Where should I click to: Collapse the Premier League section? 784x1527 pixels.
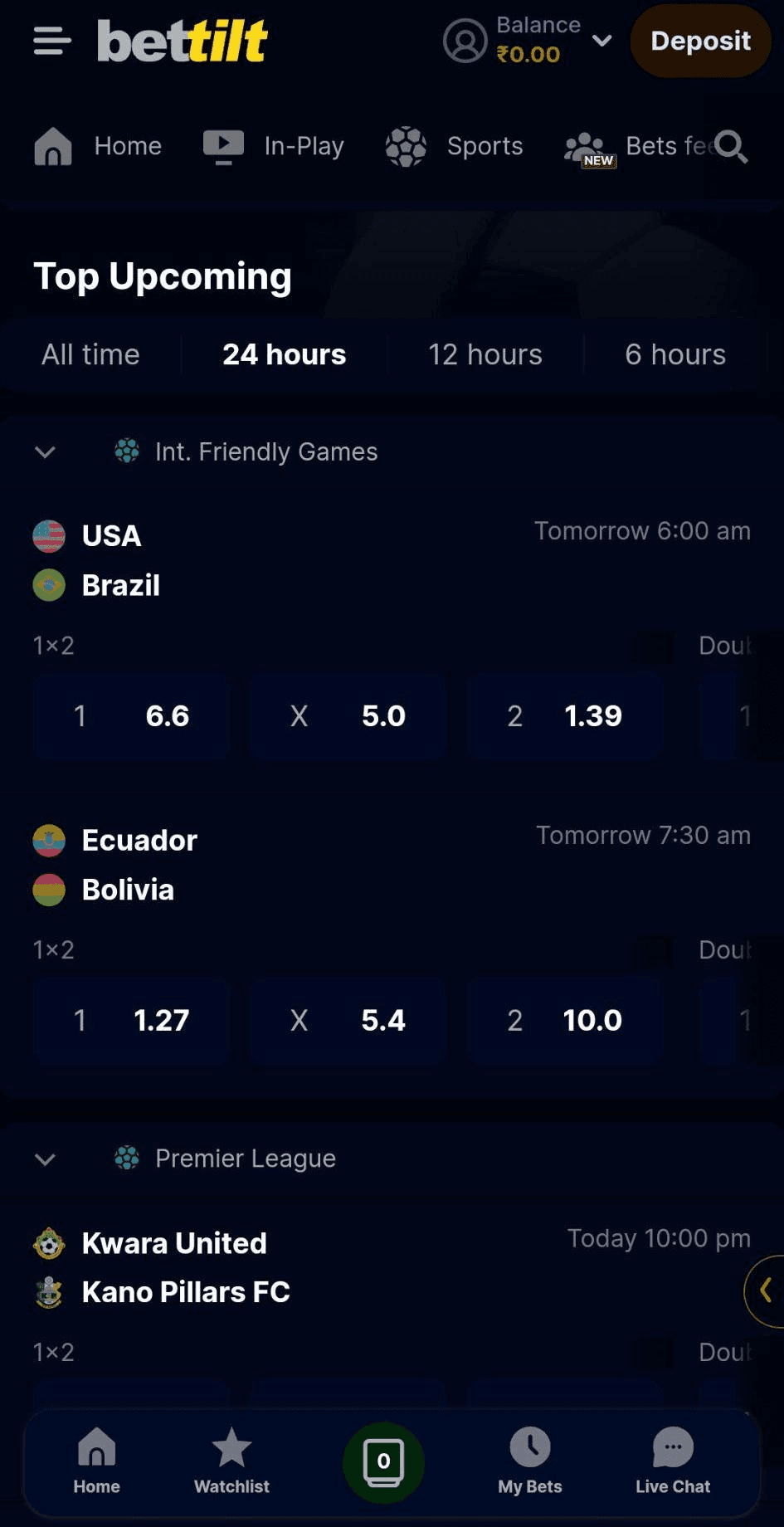point(46,1159)
